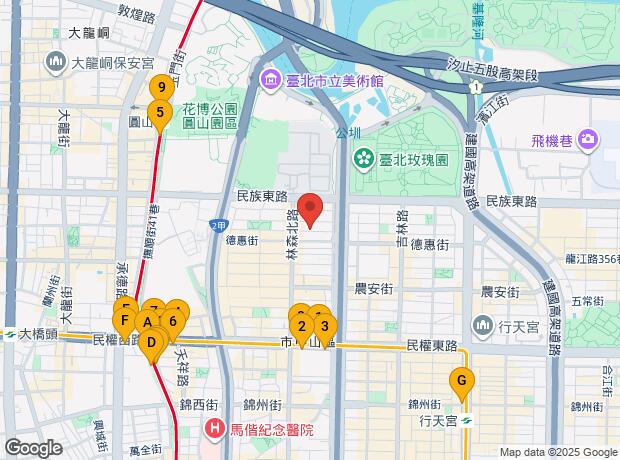Image resolution: width=620 pixels, height=460 pixels.
Task: Select the yellow marker numbered 9
Action: (x=161, y=89)
